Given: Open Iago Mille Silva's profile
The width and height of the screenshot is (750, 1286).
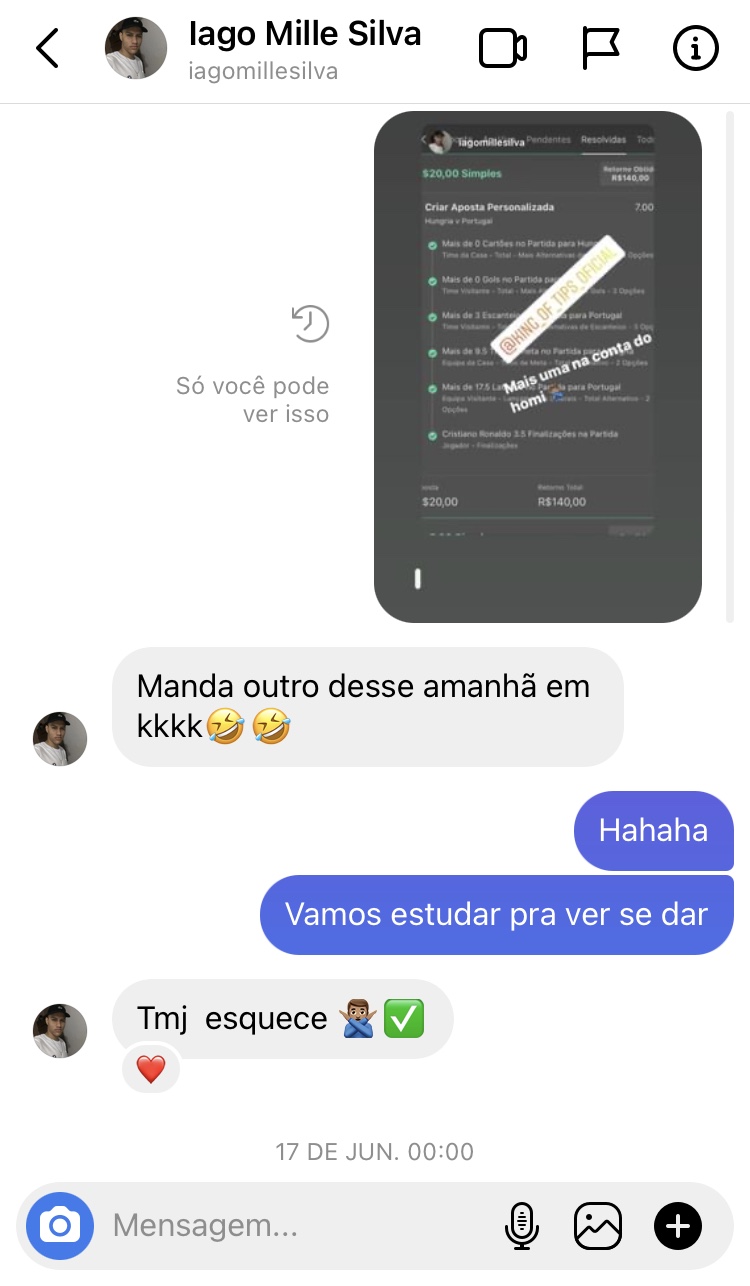Looking at the screenshot, I should pyautogui.click(x=304, y=34).
